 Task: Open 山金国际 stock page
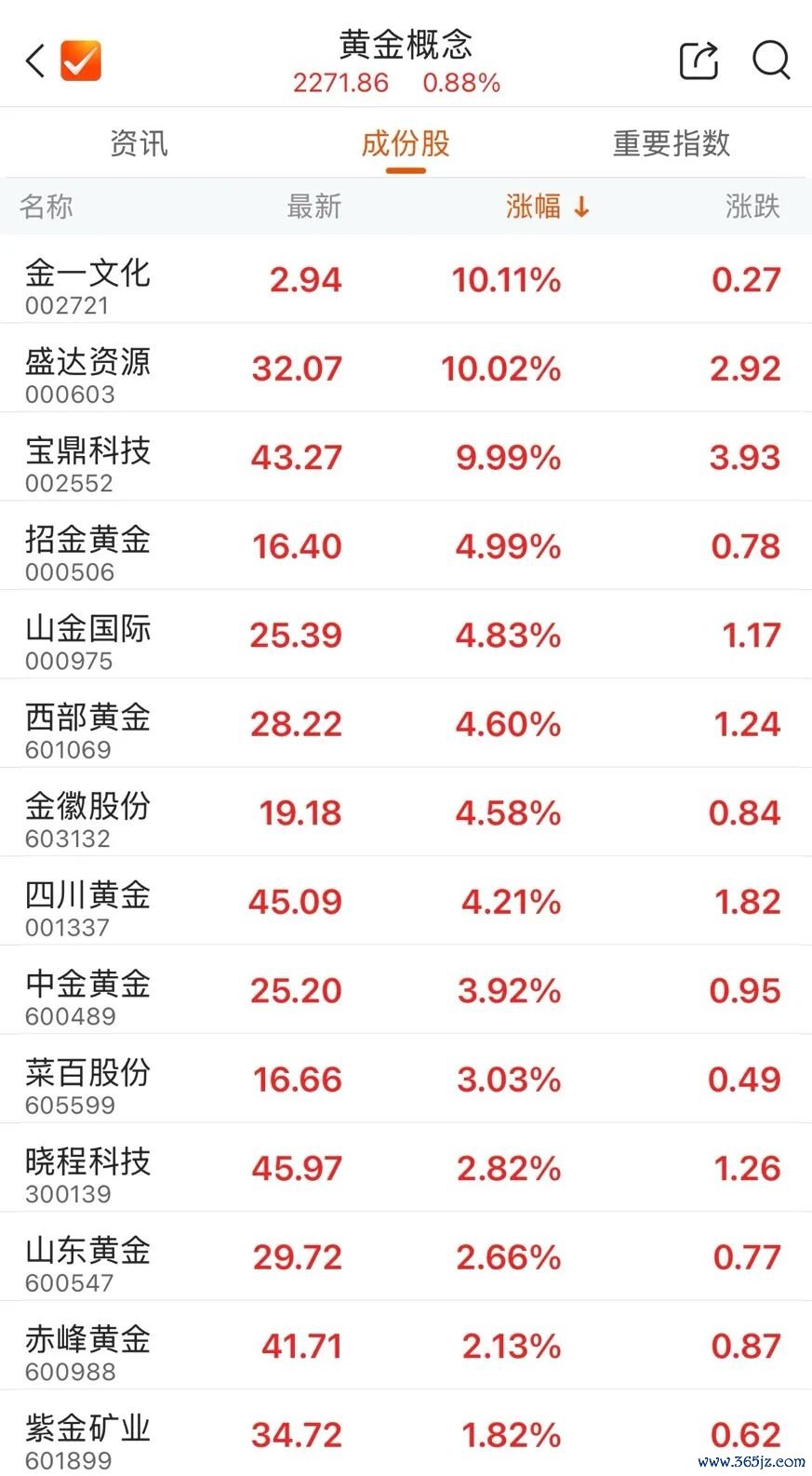pos(406,635)
